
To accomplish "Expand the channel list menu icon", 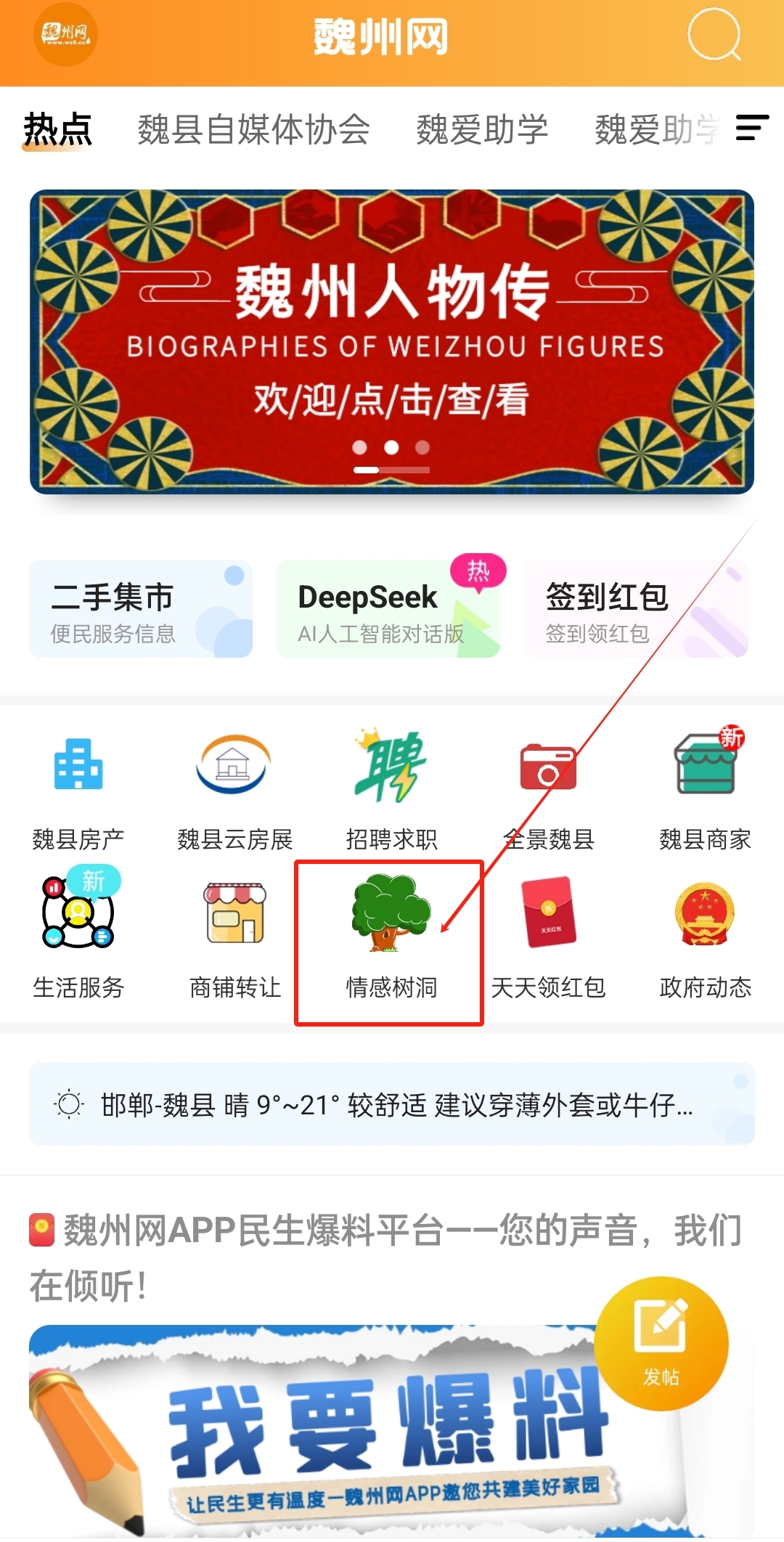I will pyautogui.click(x=752, y=128).
